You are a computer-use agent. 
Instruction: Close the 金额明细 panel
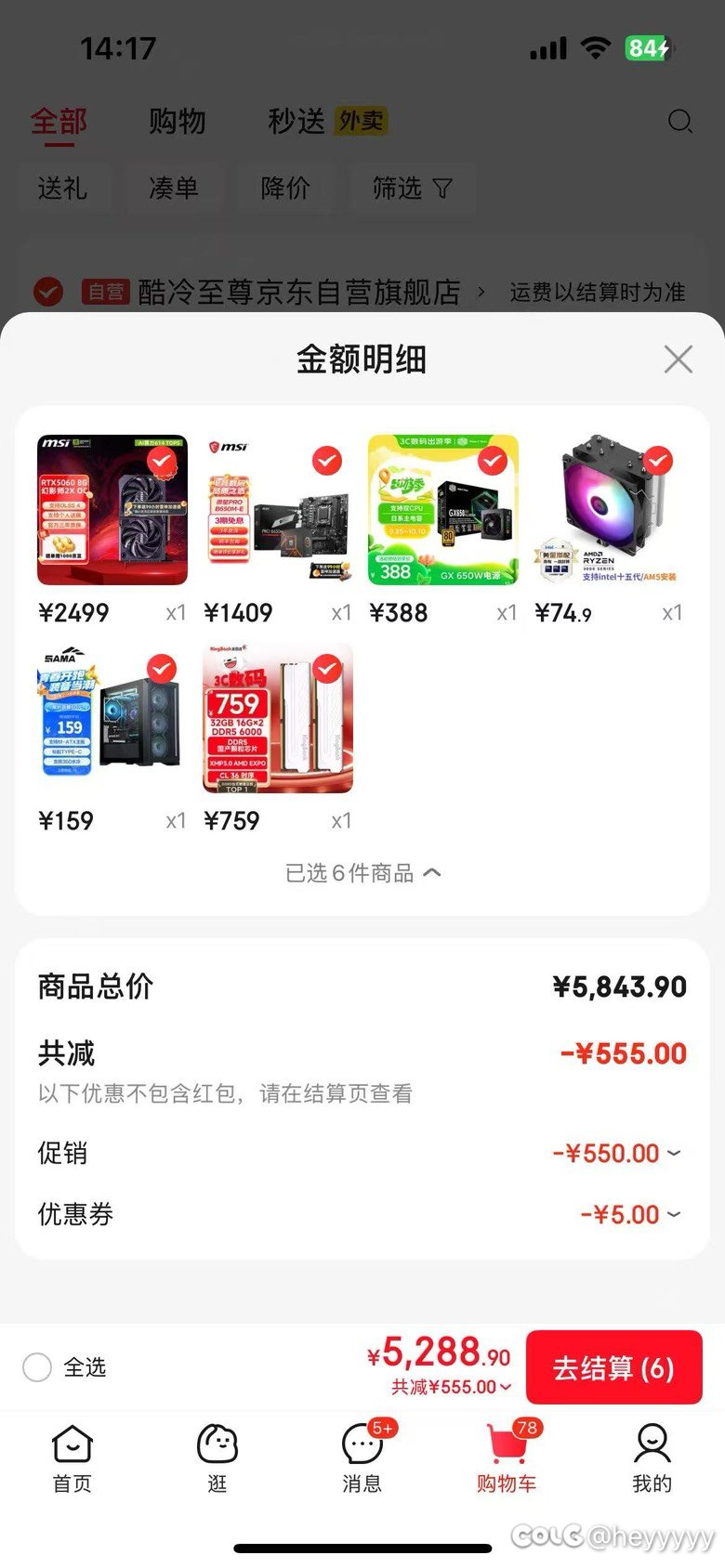[x=679, y=359]
